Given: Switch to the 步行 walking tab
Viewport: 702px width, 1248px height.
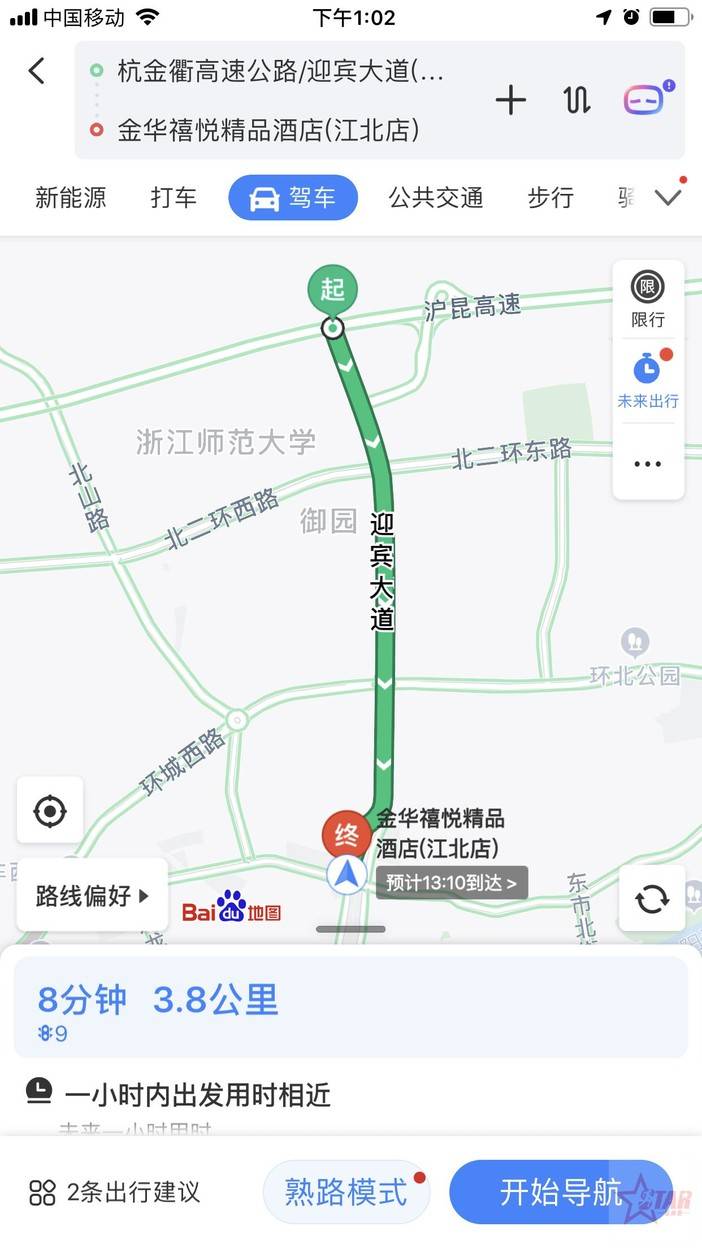Looking at the screenshot, I should [x=551, y=197].
